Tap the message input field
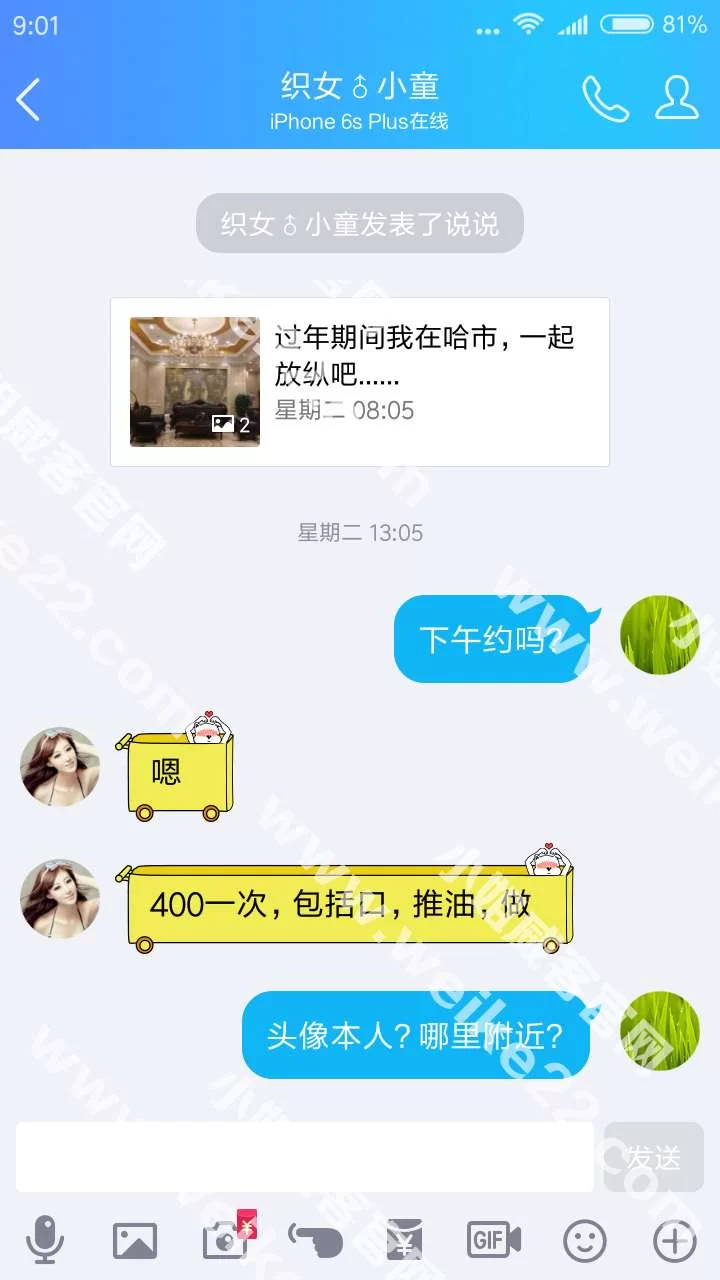The height and width of the screenshot is (1280, 720). pos(305,1156)
